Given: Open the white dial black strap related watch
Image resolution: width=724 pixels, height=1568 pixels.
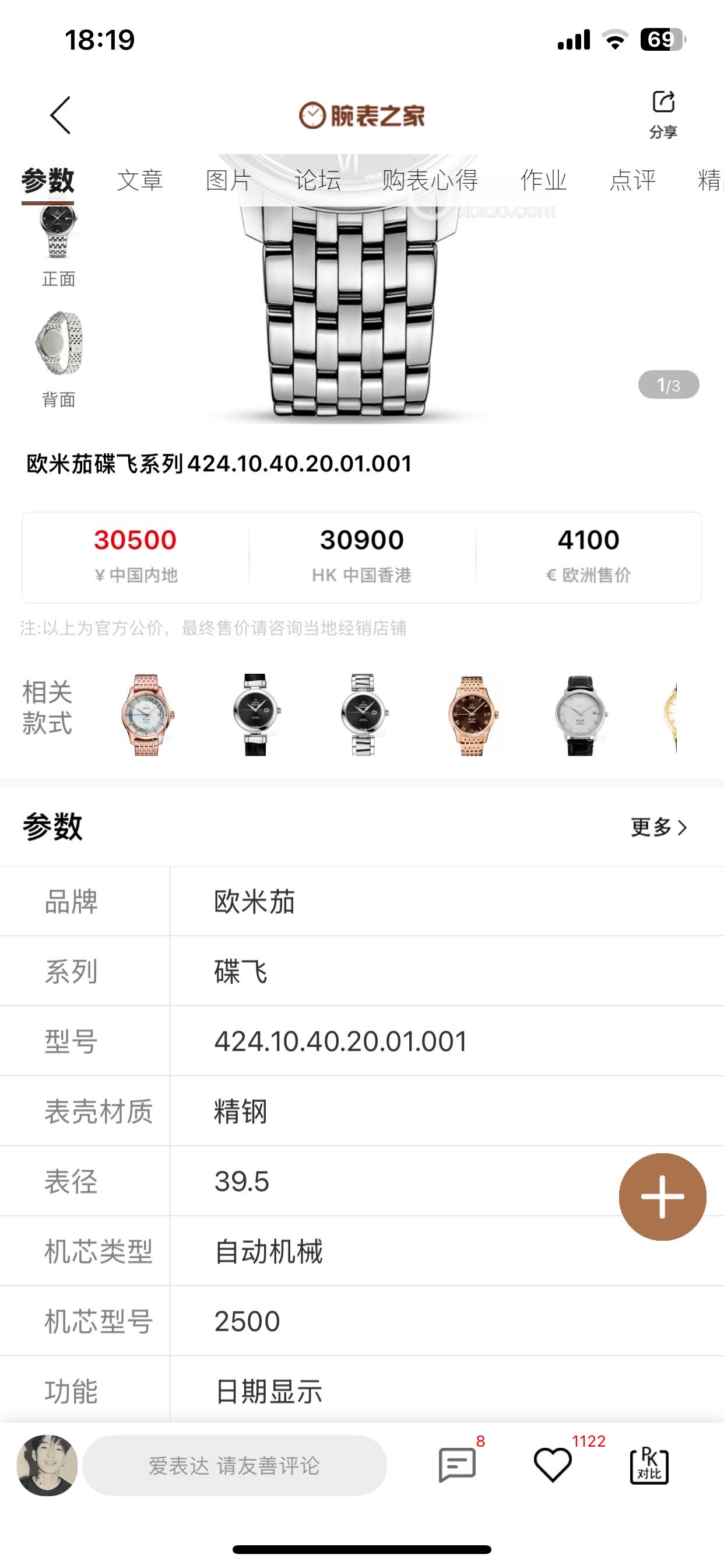Looking at the screenshot, I should coord(581,715).
